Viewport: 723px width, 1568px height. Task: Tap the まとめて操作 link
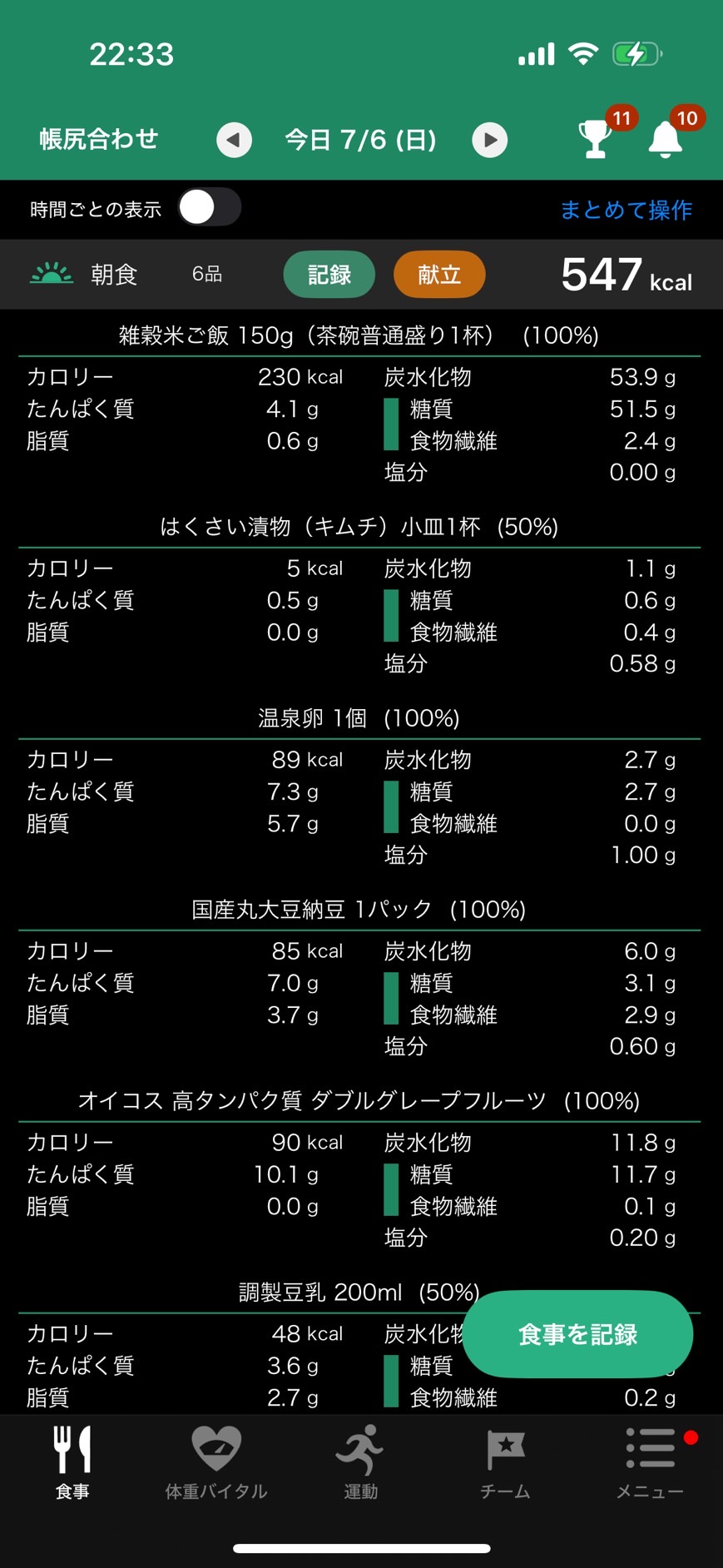[626, 210]
